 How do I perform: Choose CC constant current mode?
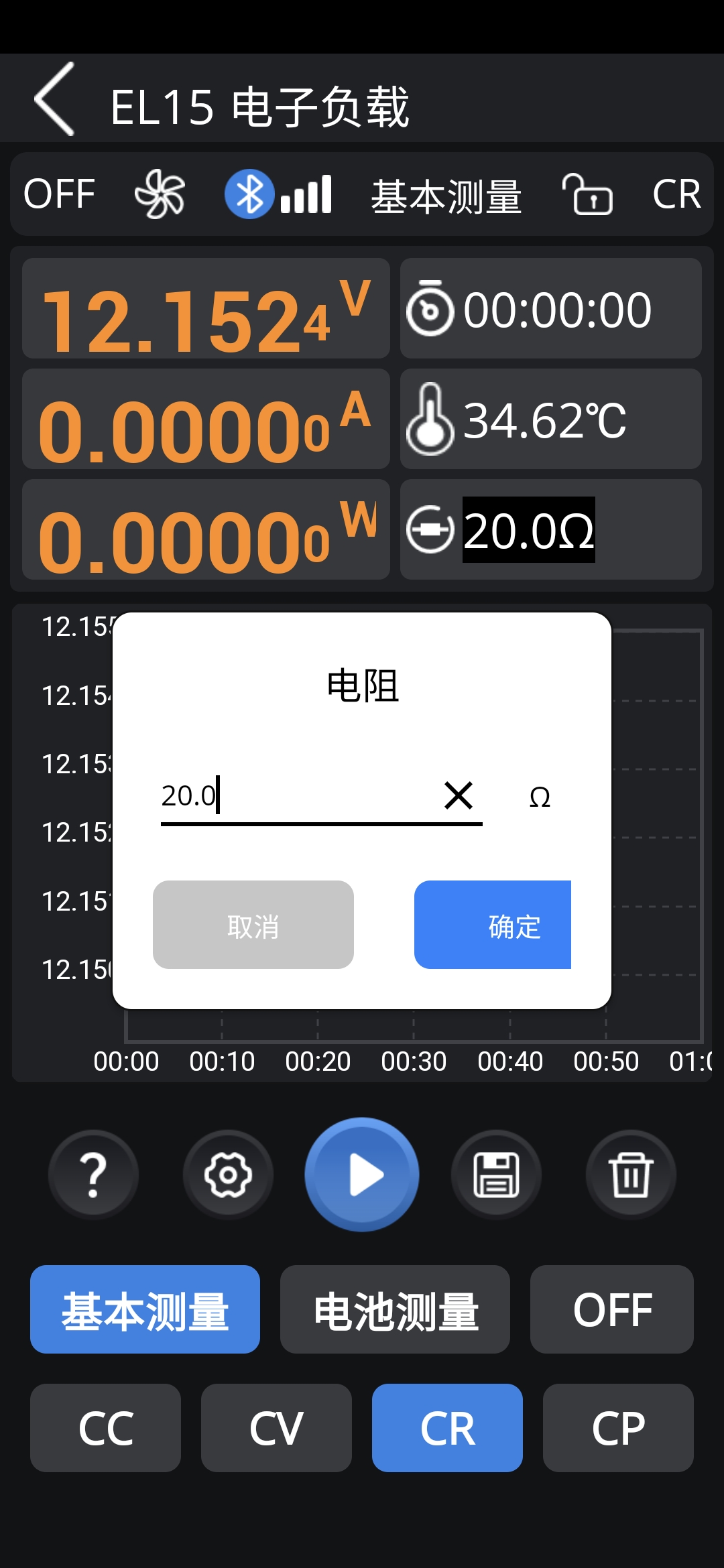point(105,1428)
